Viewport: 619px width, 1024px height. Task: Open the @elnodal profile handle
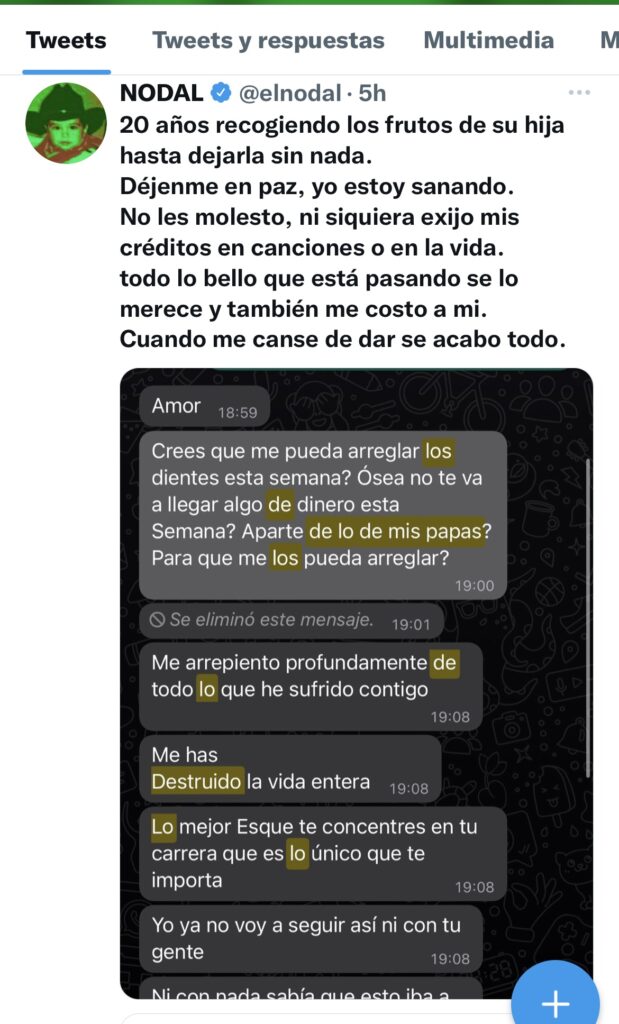point(288,94)
